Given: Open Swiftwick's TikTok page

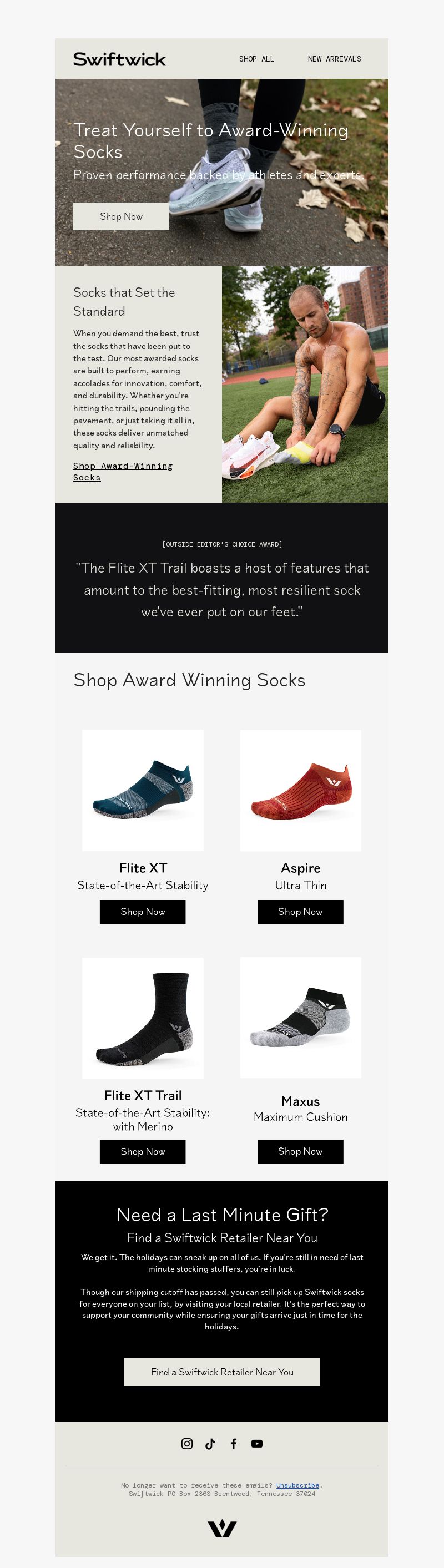Looking at the screenshot, I should 210,1443.
